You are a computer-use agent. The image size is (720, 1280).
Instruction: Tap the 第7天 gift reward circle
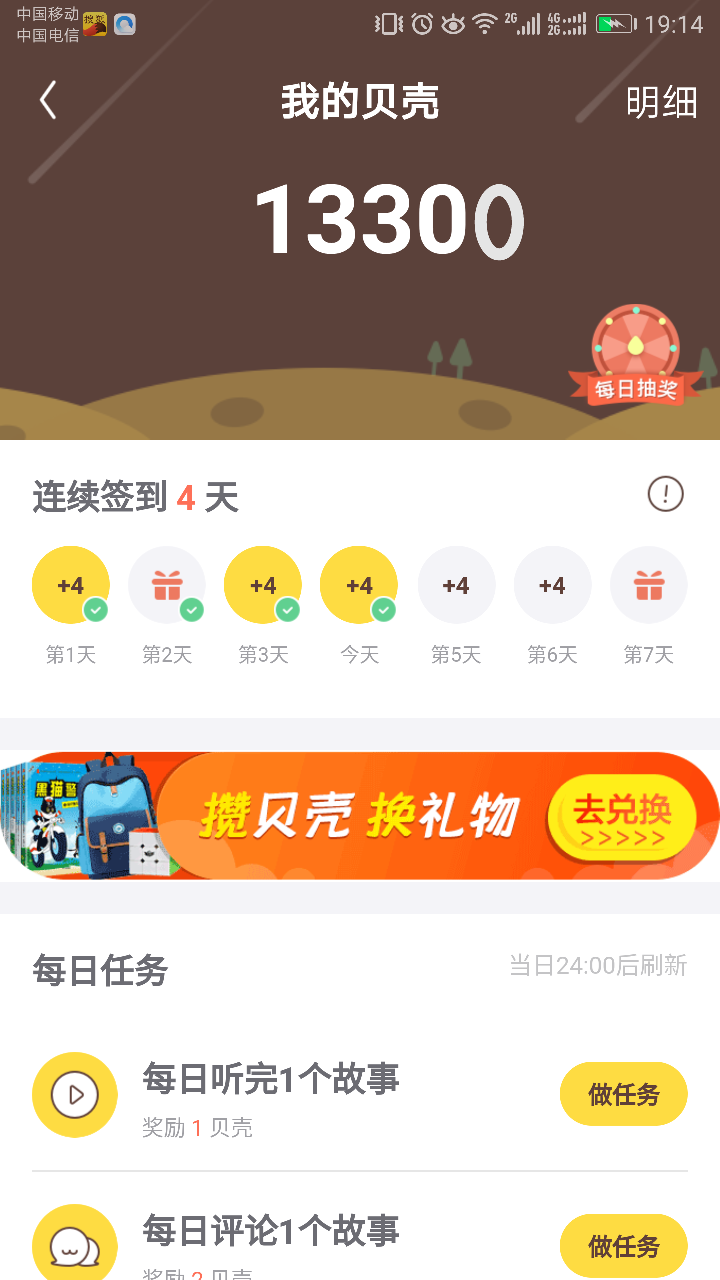(649, 585)
